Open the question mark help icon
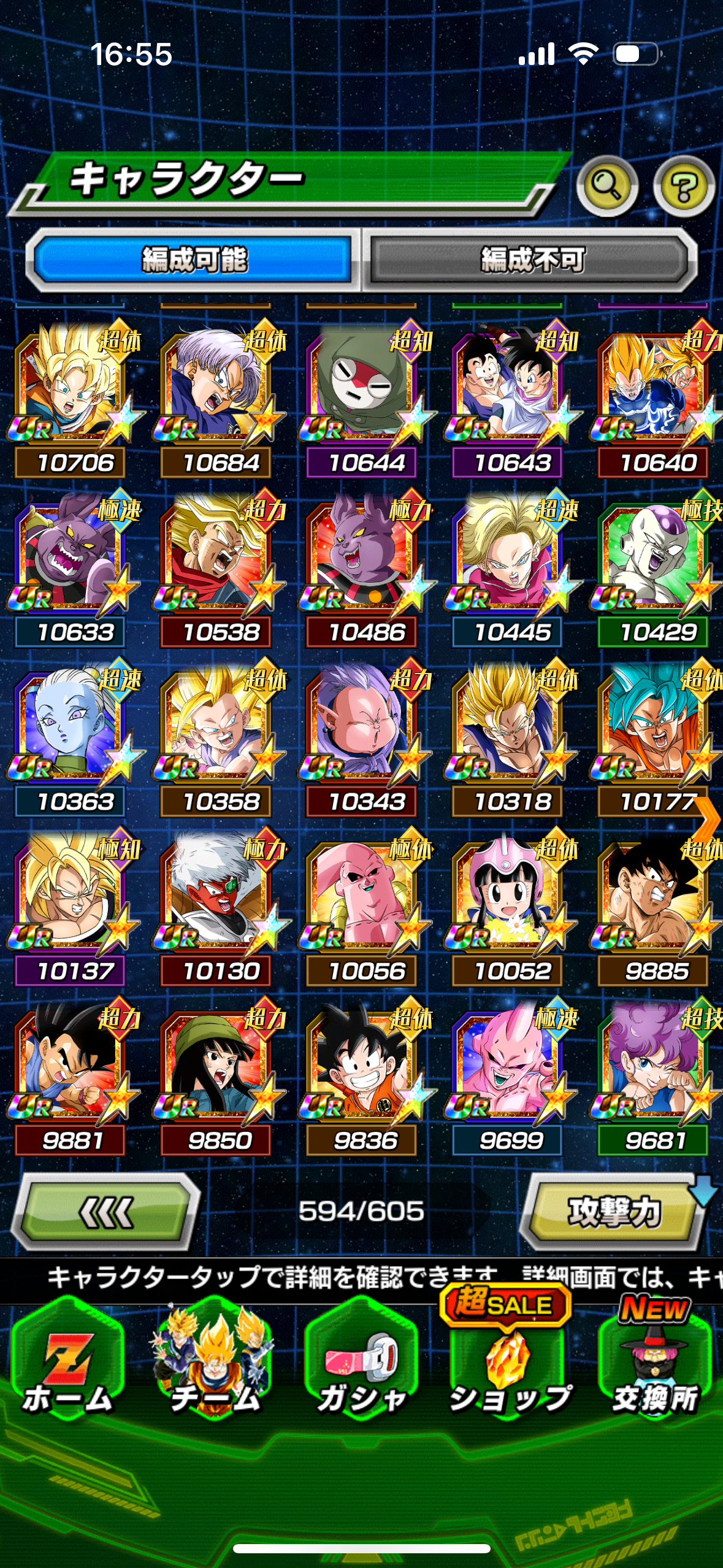The width and height of the screenshot is (723, 1568). click(x=683, y=185)
